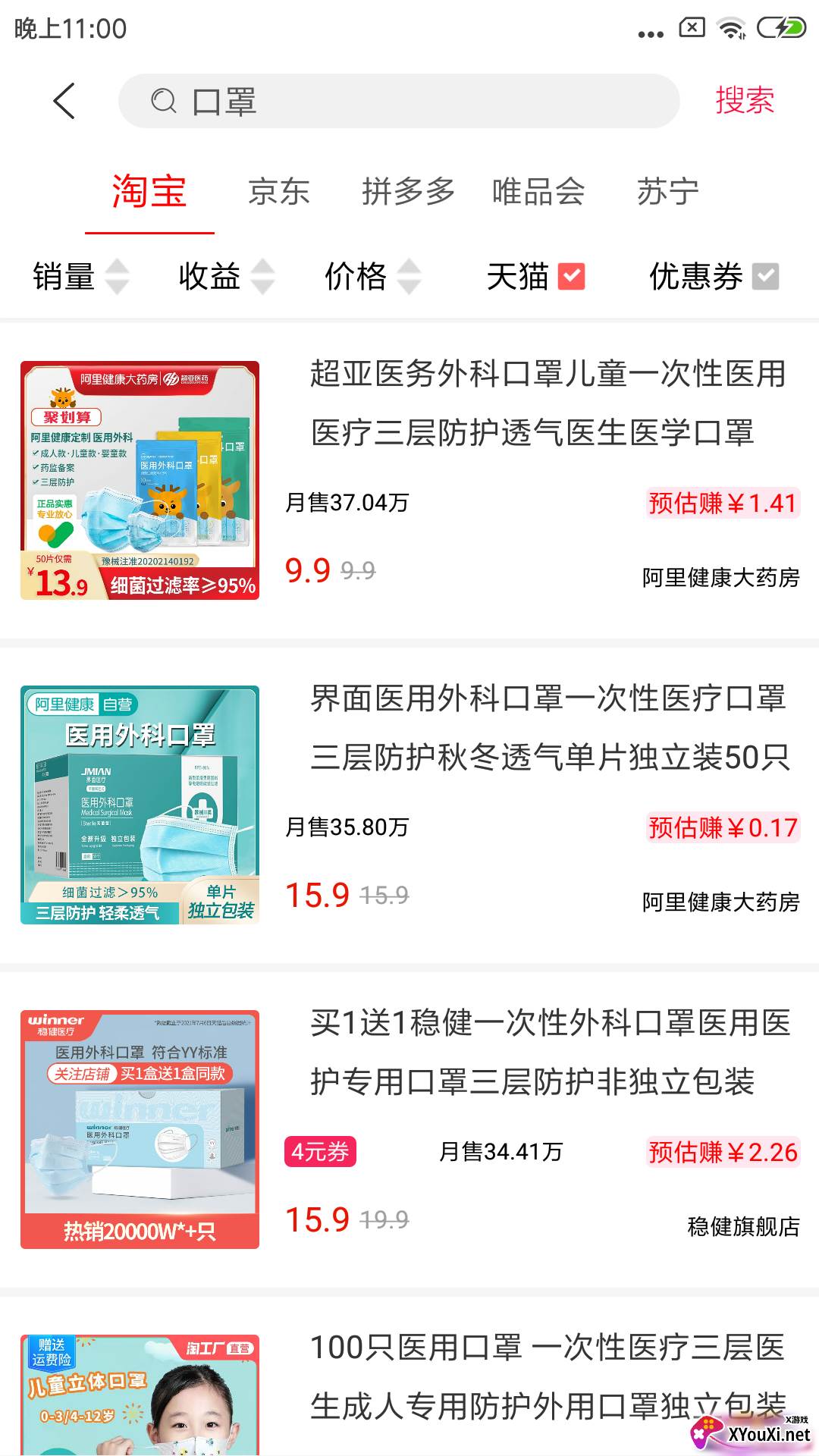The height and width of the screenshot is (1456, 819).
Task: Open 买1送1稳健外科口罩 product listing
Action: click(x=546, y=1053)
